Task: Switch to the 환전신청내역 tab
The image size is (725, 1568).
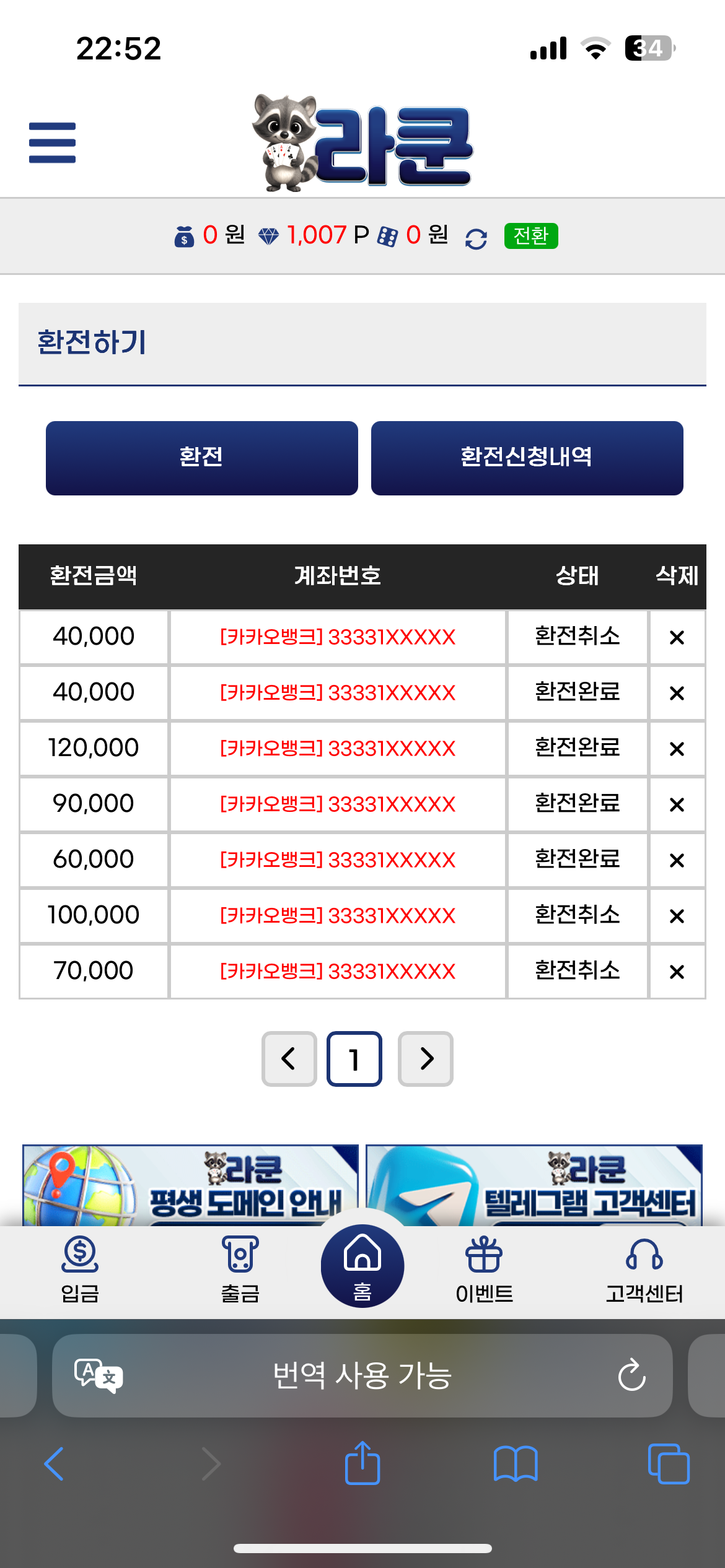Action: click(x=527, y=458)
